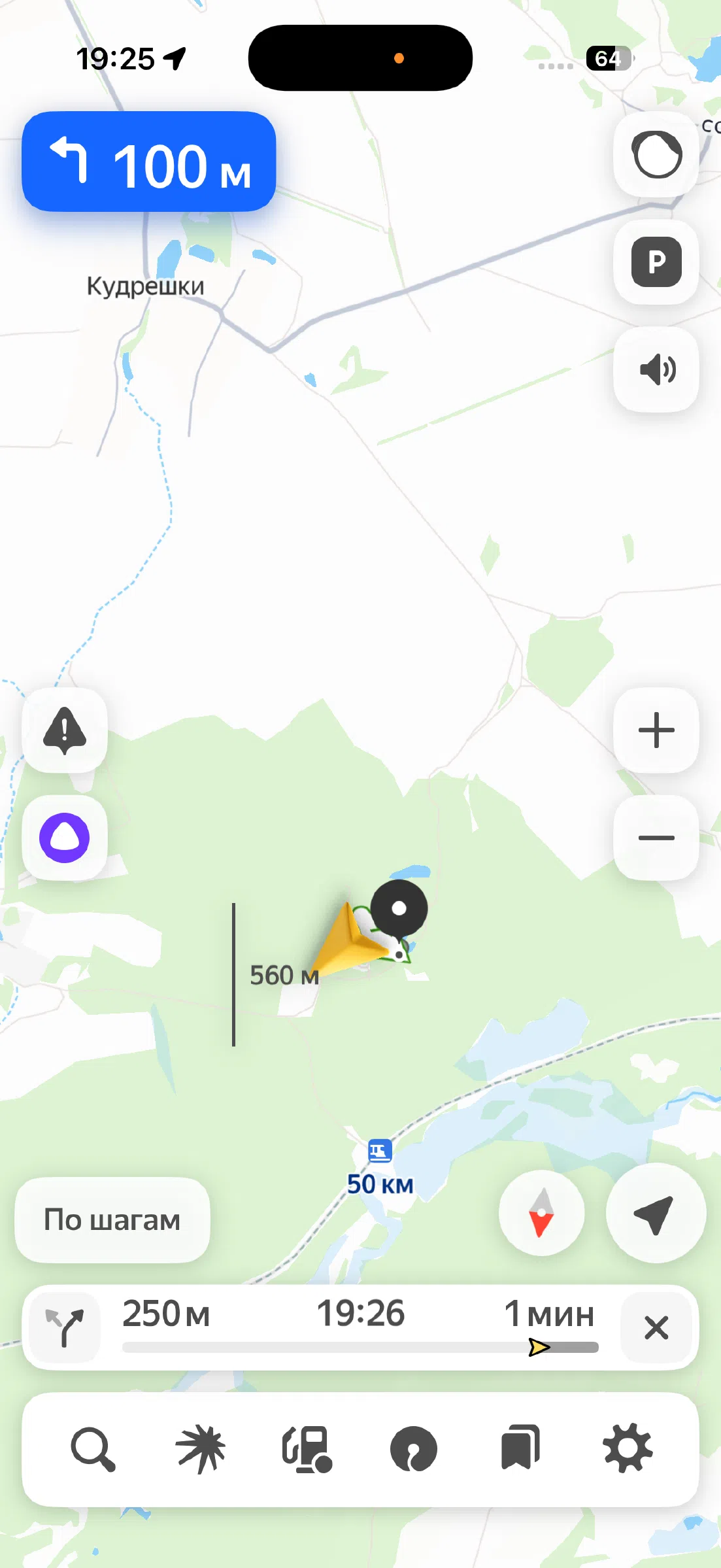Activate the Alice voice assistant
The height and width of the screenshot is (1568, 721).
coord(65,838)
